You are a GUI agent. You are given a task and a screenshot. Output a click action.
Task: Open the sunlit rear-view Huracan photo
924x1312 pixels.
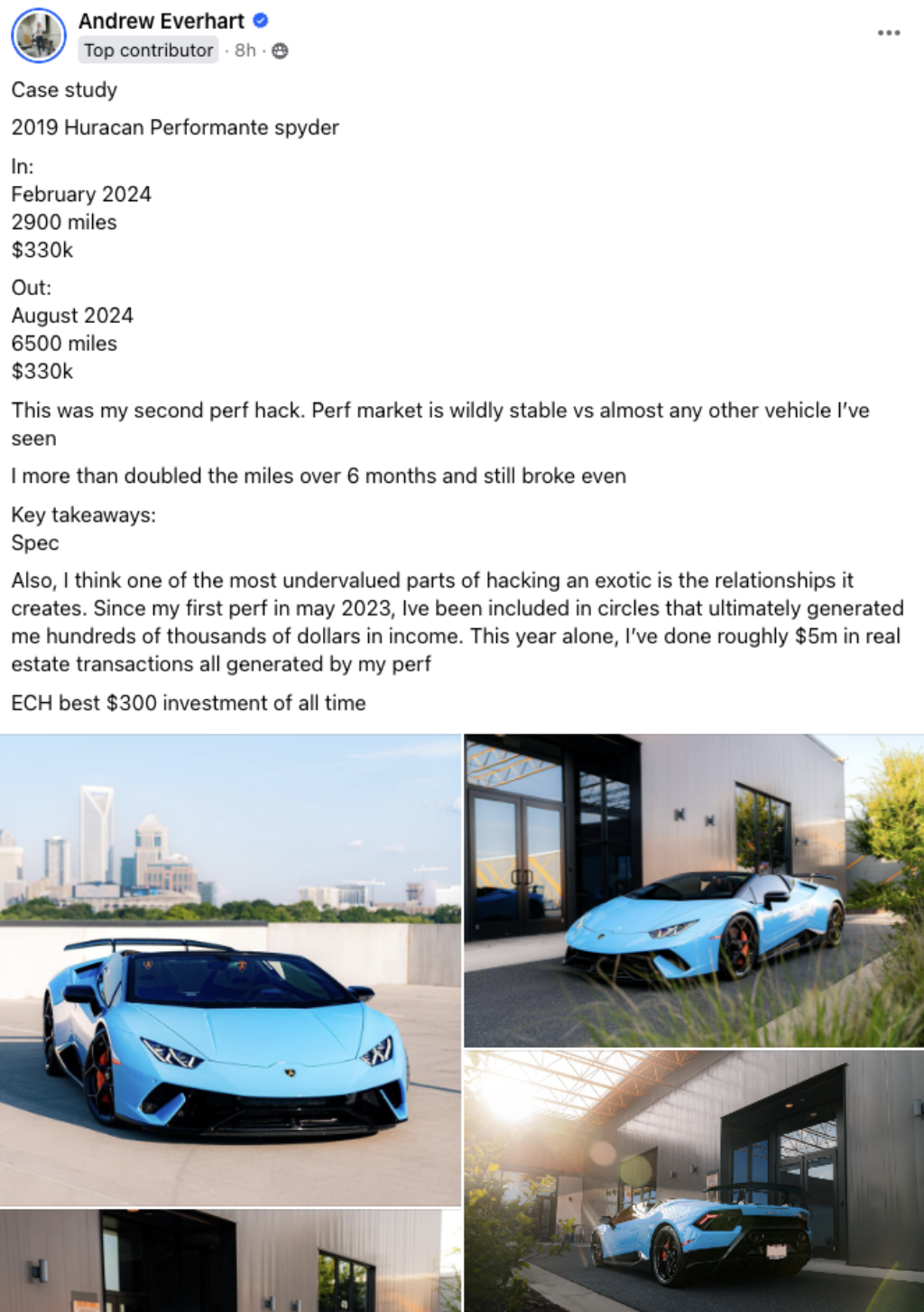693,1180
